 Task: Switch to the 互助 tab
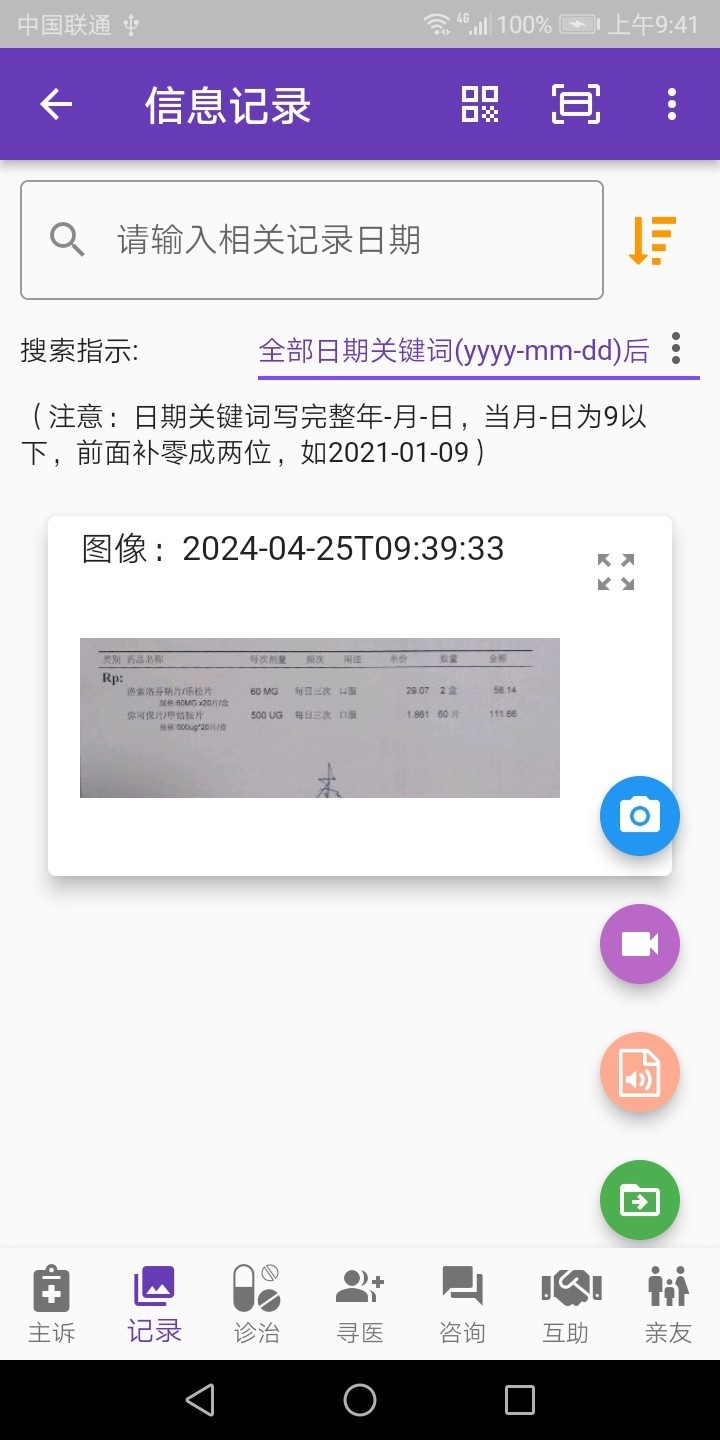565,1304
